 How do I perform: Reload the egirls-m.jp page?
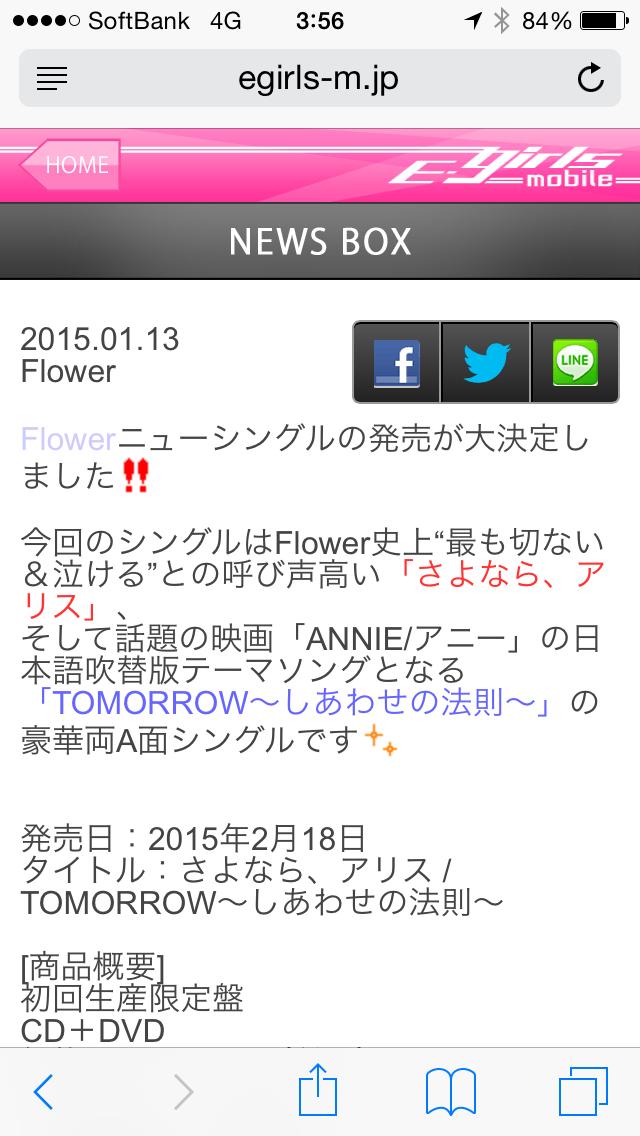pyautogui.click(x=591, y=78)
